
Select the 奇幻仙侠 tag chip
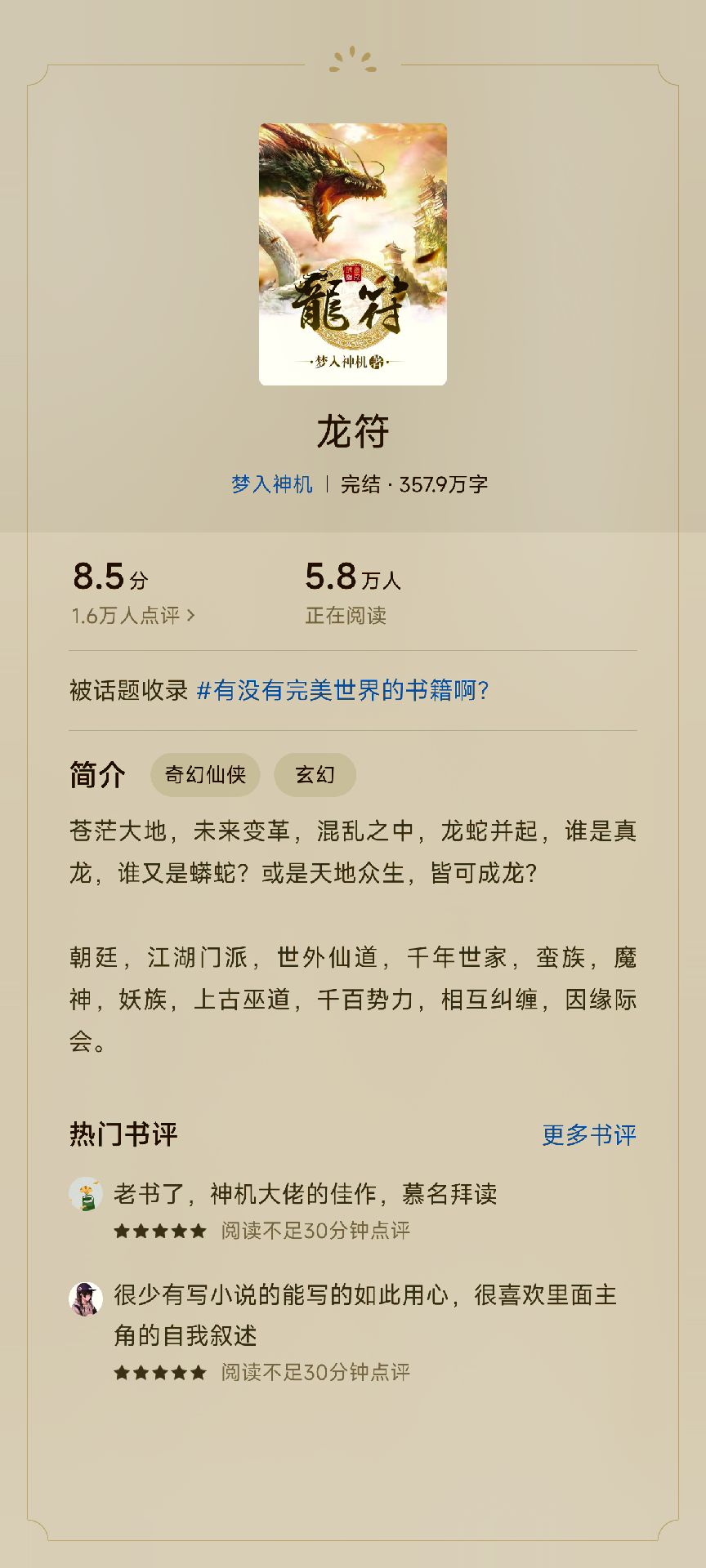[205, 774]
